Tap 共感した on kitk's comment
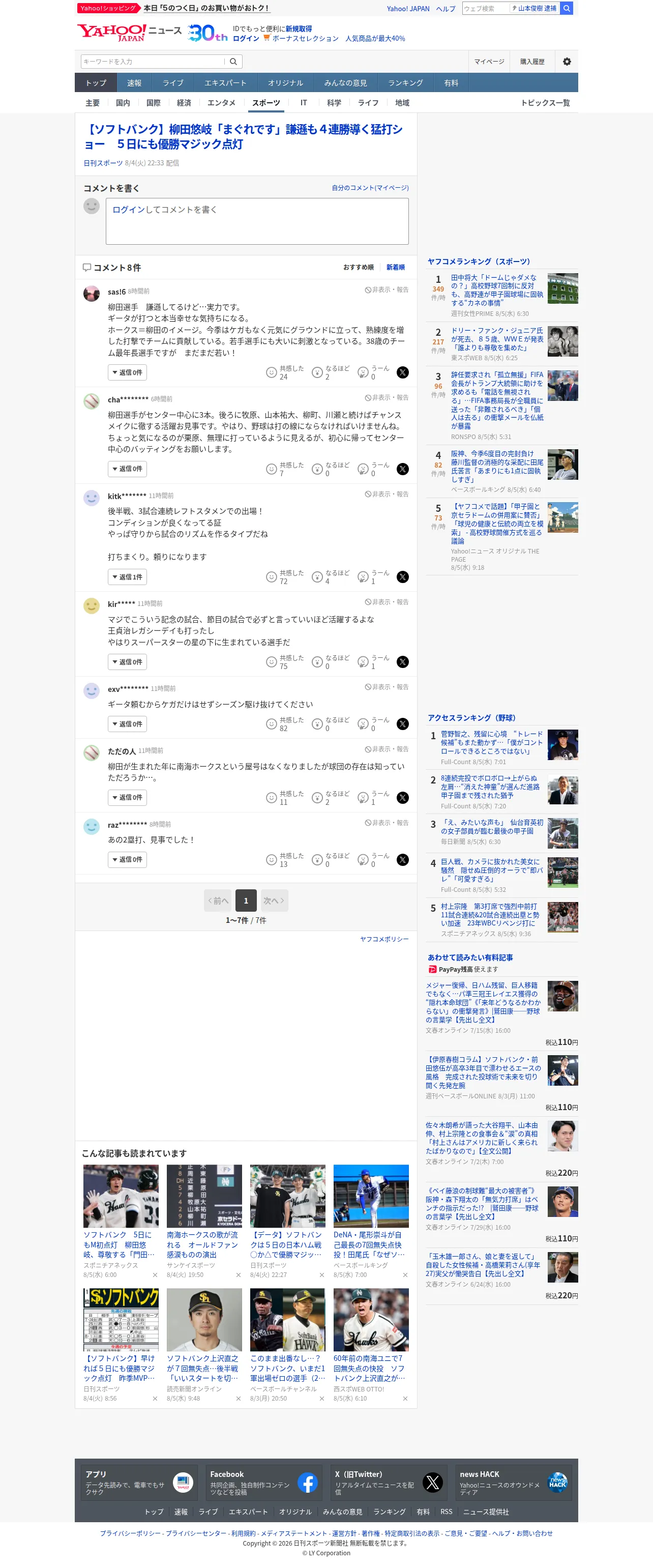This screenshot has width=653, height=1568. click(285, 577)
